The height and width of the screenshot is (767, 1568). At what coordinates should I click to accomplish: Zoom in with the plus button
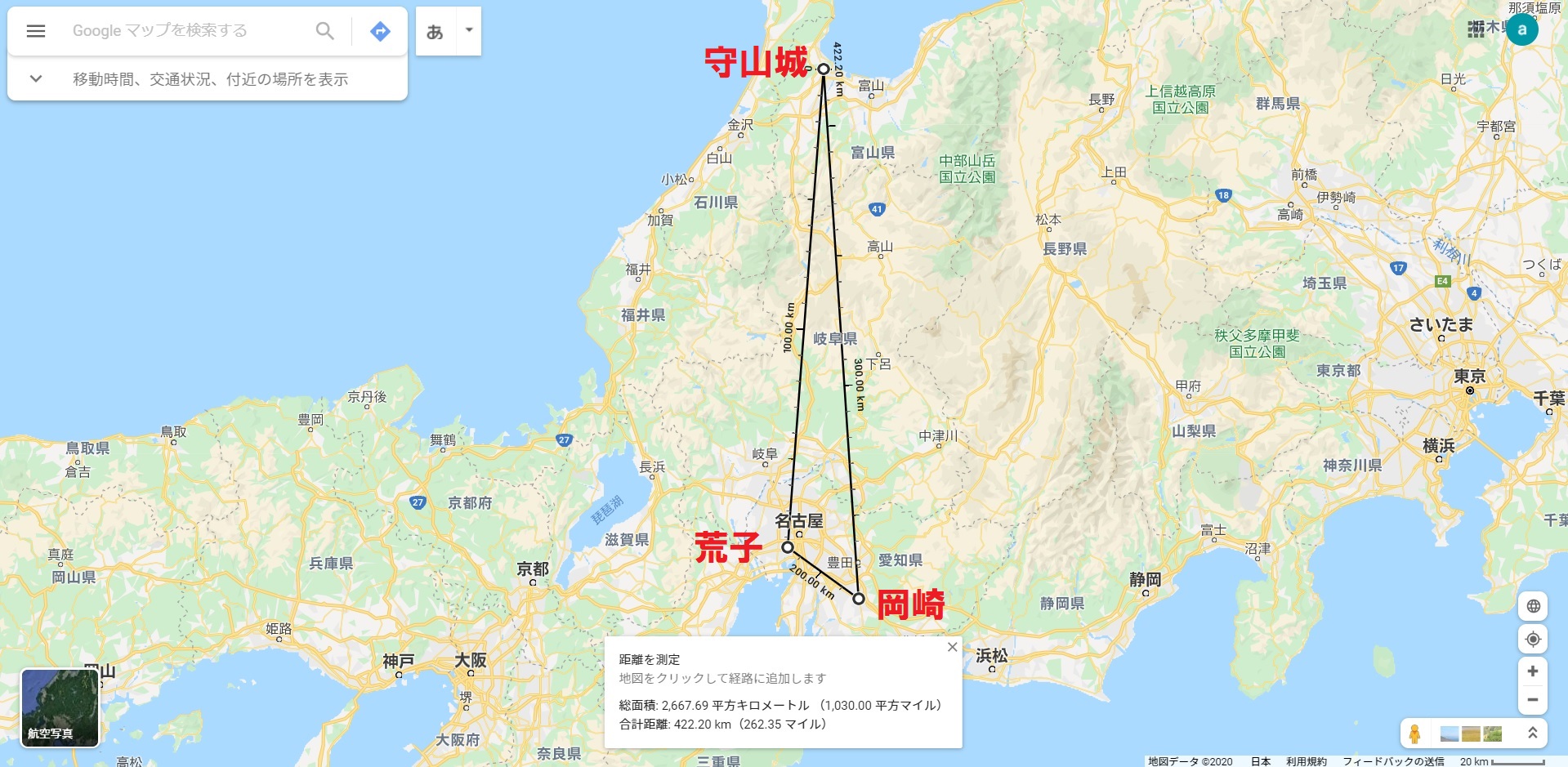tap(1533, 671)
